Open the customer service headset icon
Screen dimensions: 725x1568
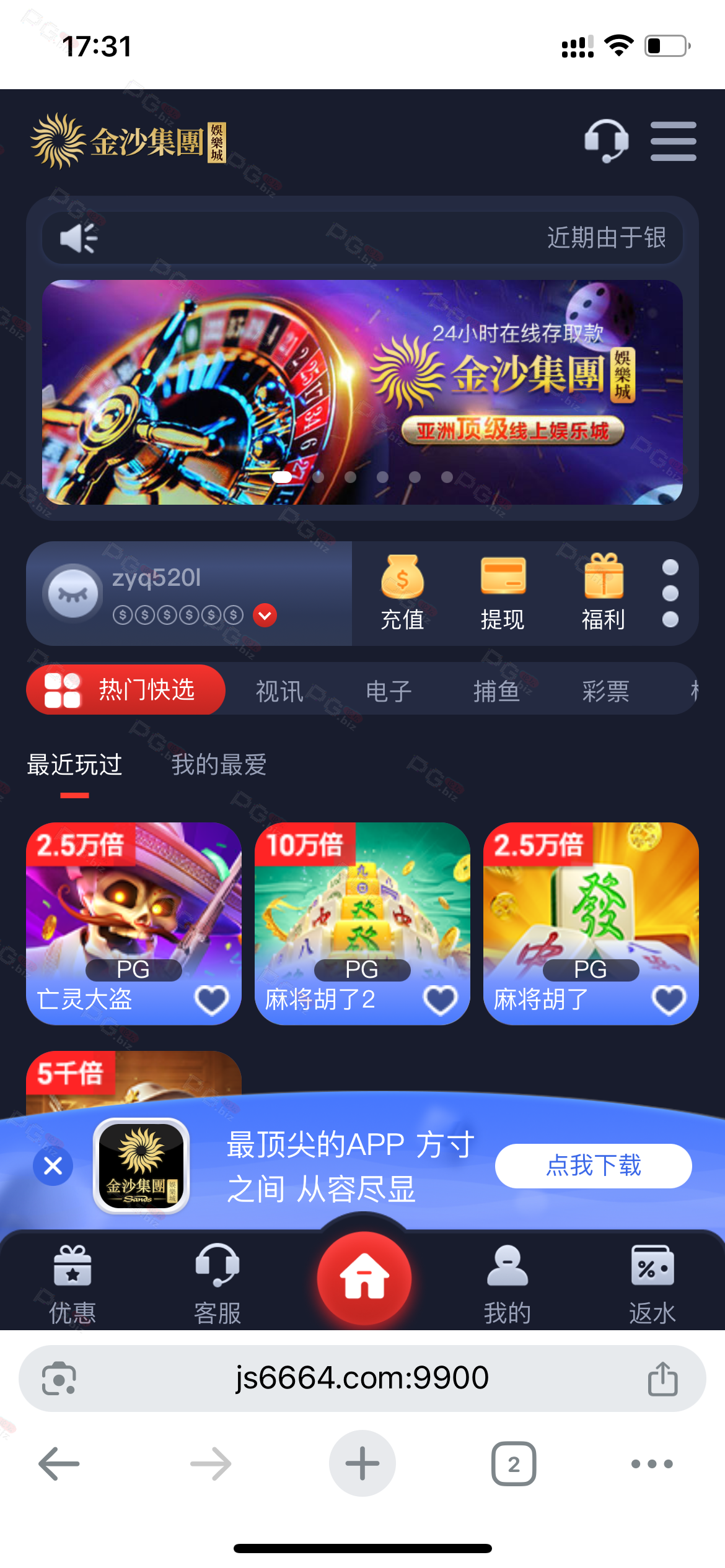(x=606, y=141)
